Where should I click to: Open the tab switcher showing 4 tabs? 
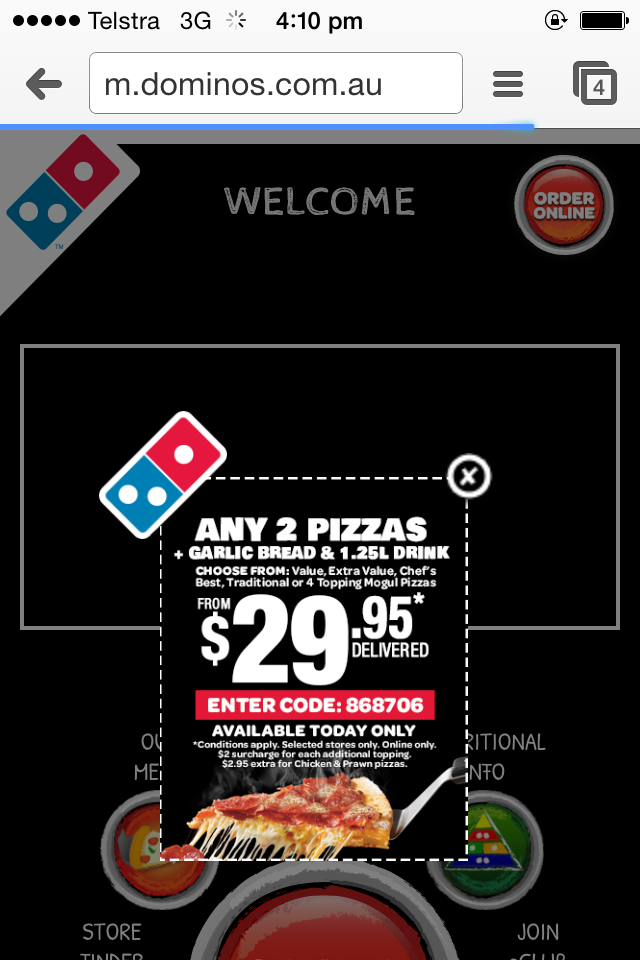pyautogui.click(x=597, y=84)
